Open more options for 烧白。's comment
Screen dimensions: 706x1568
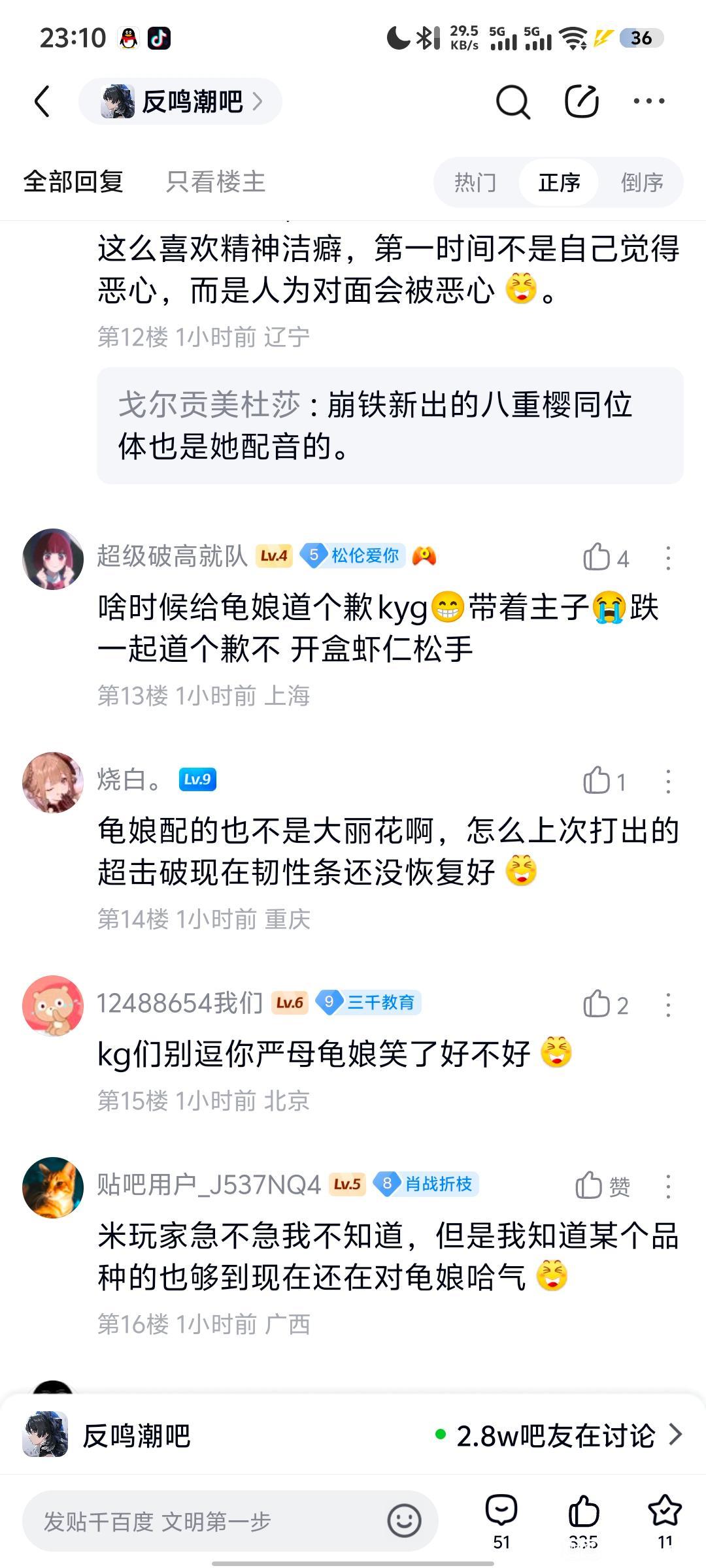pos(667,781)
